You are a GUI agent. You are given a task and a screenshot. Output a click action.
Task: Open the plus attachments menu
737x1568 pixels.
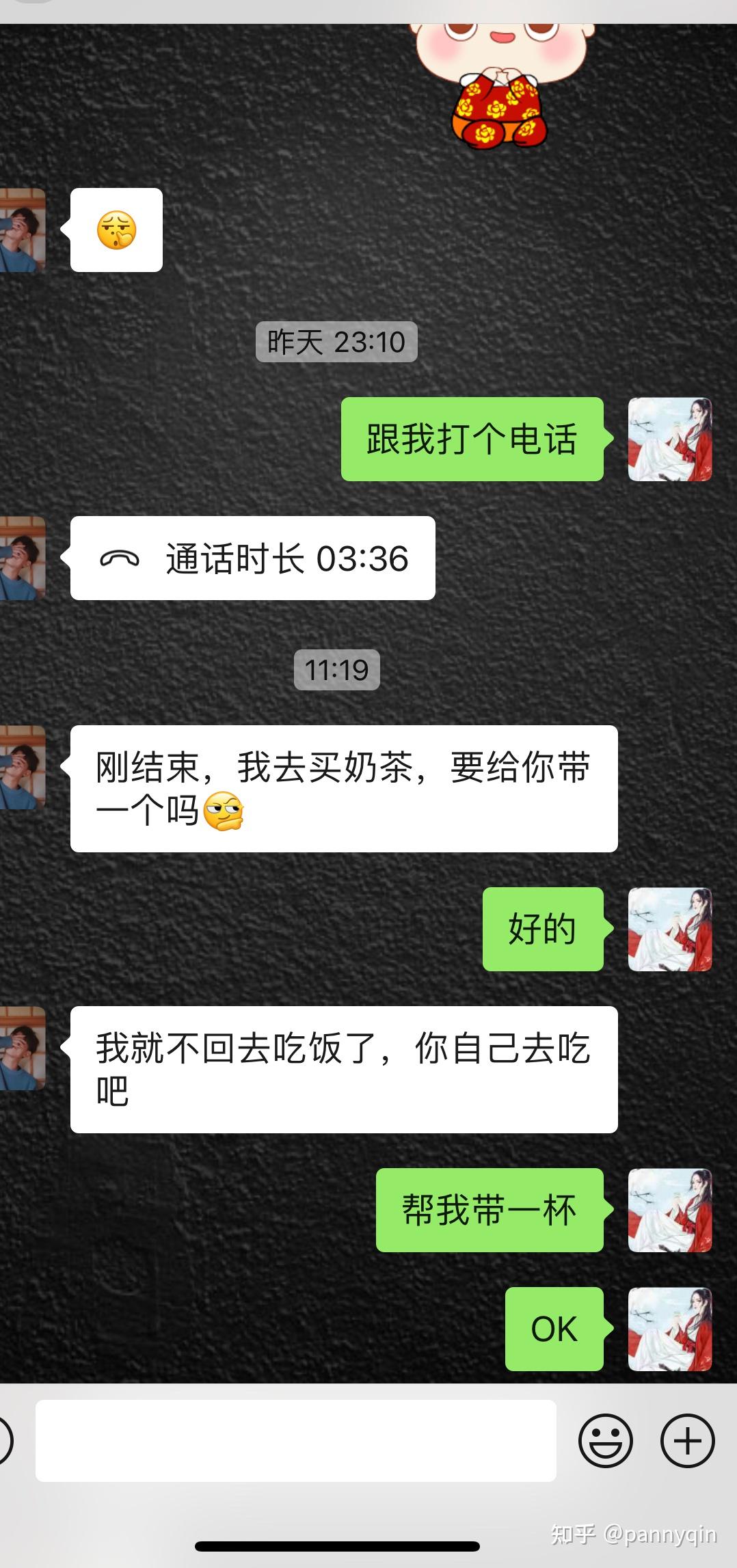(x=688, y=1441)
